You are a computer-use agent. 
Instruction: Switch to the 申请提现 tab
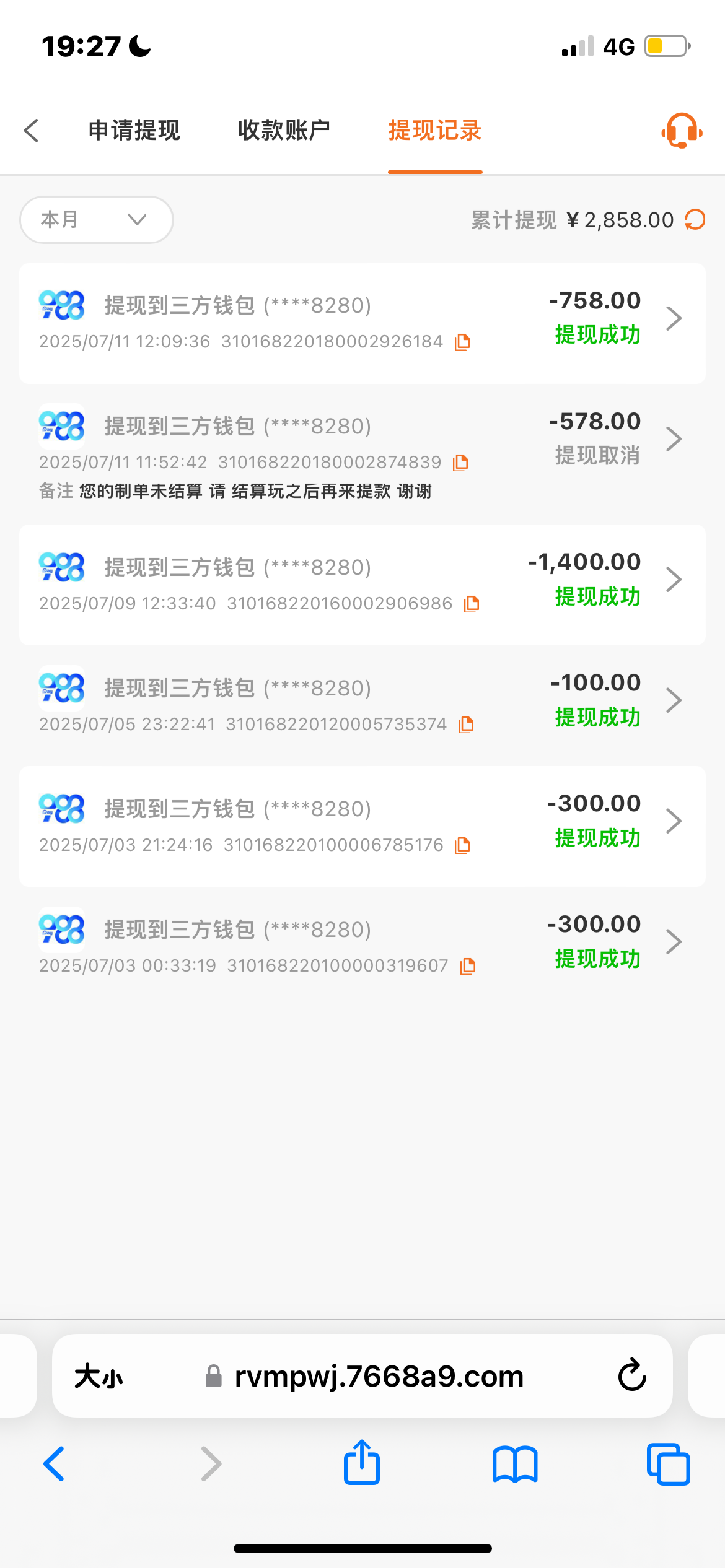[134, 131]
